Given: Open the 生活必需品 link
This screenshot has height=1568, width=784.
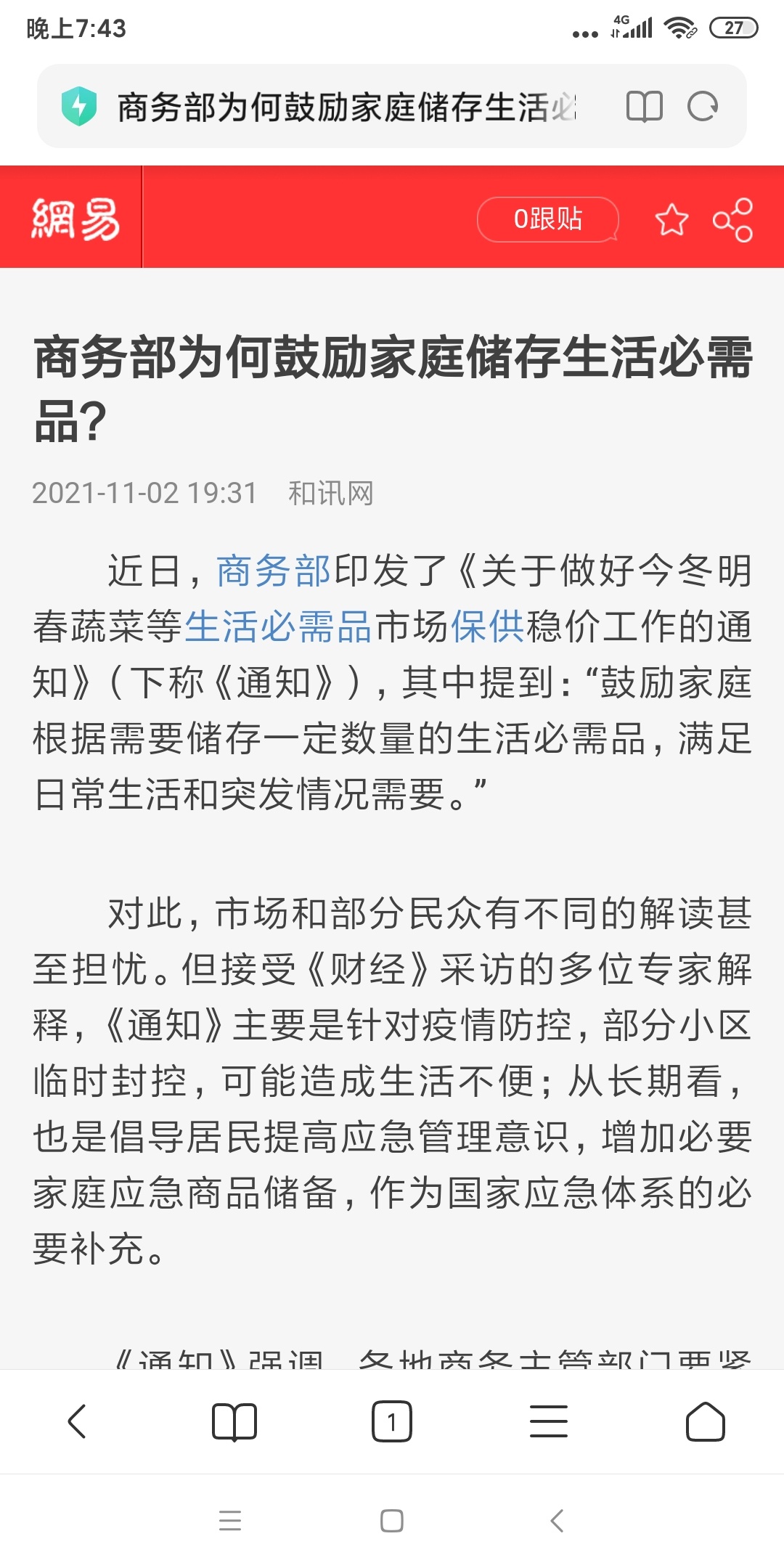Looking at the screenshot, I should [278, 626].
